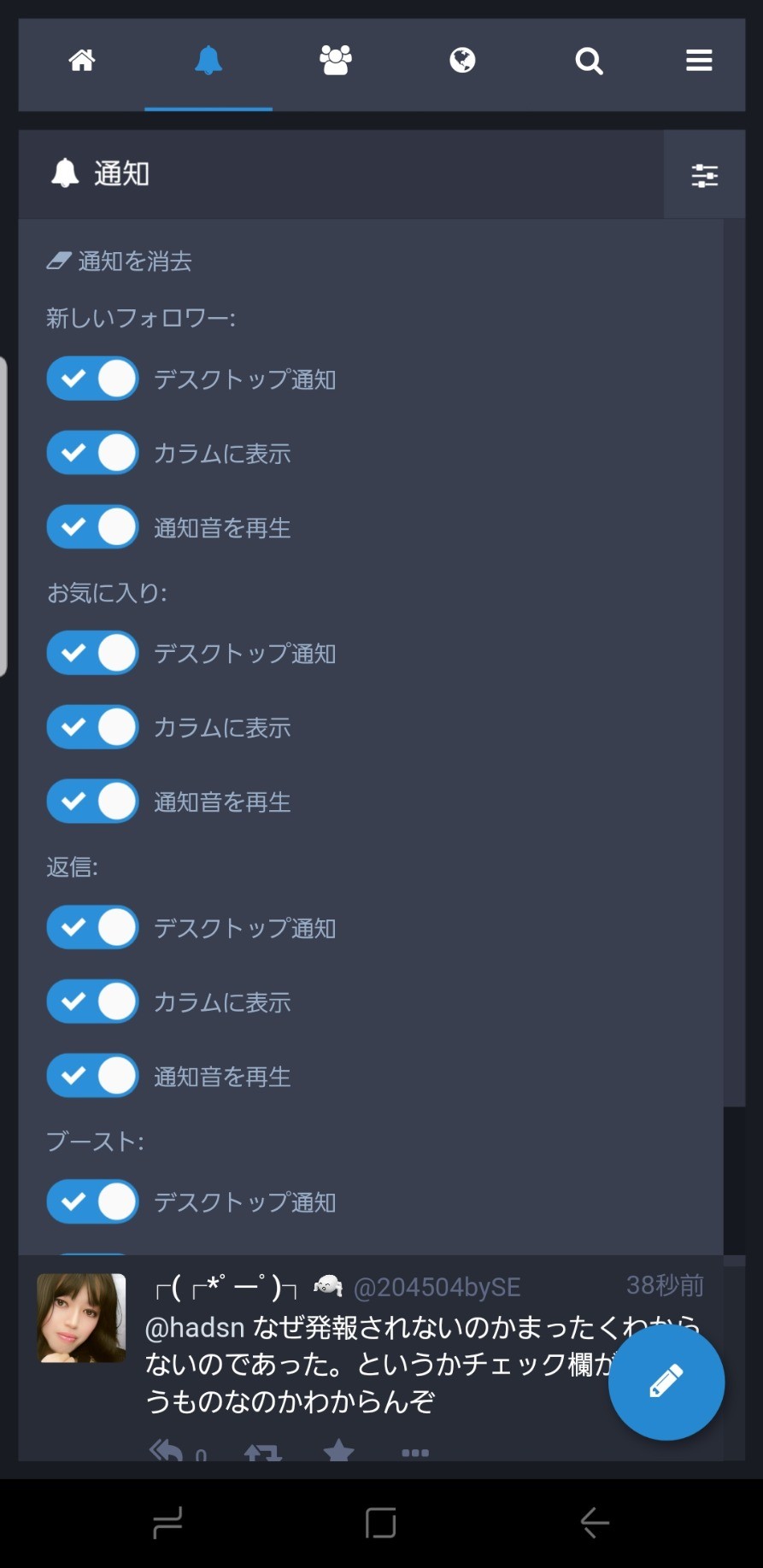Toggle カラムに表示 under 新しいフォロワー

point(92,453)
